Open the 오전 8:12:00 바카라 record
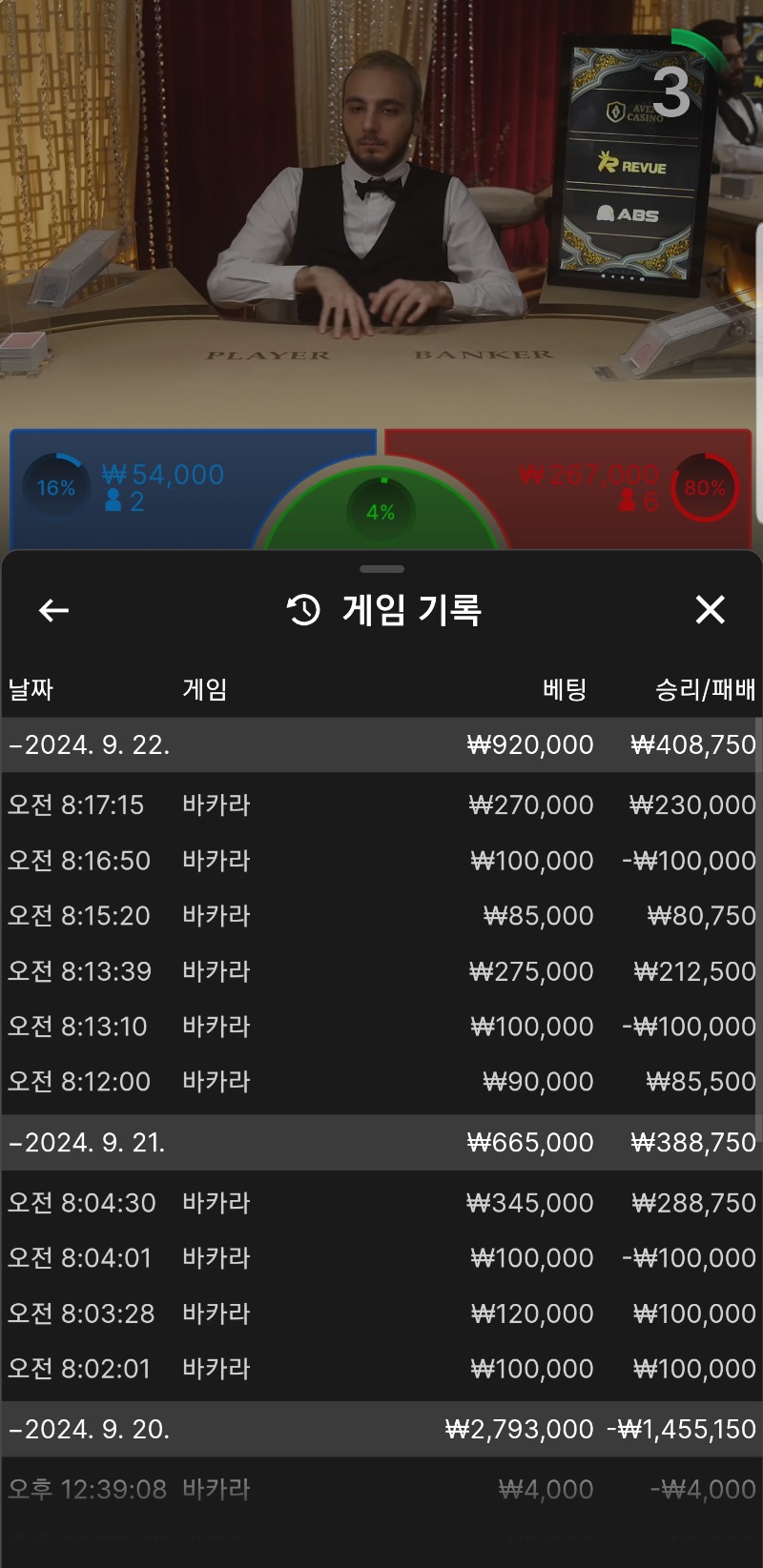 point(381,1081)
